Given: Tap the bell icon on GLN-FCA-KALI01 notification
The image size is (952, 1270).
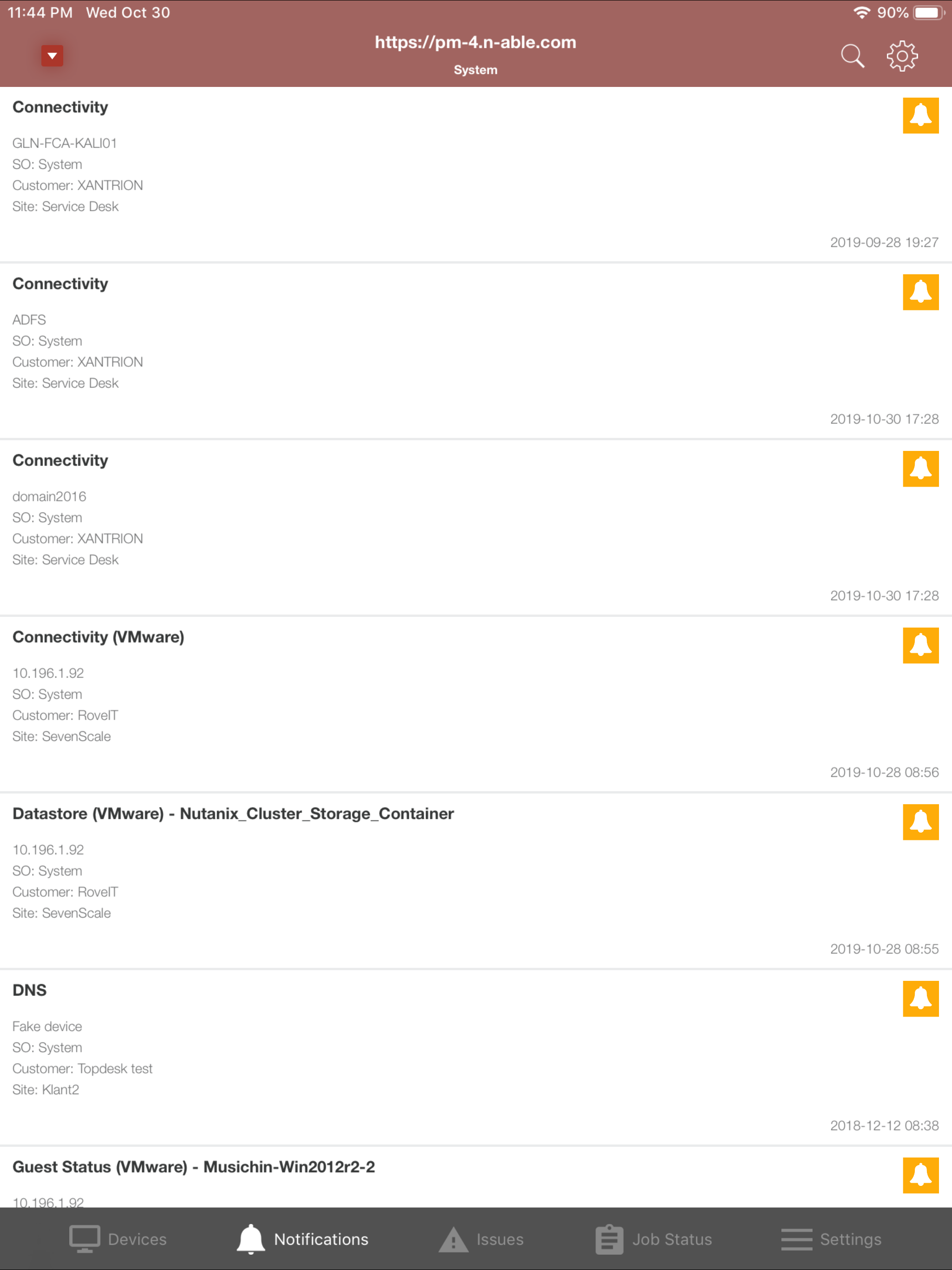Looking at the screenshot, I should [921, 115].
